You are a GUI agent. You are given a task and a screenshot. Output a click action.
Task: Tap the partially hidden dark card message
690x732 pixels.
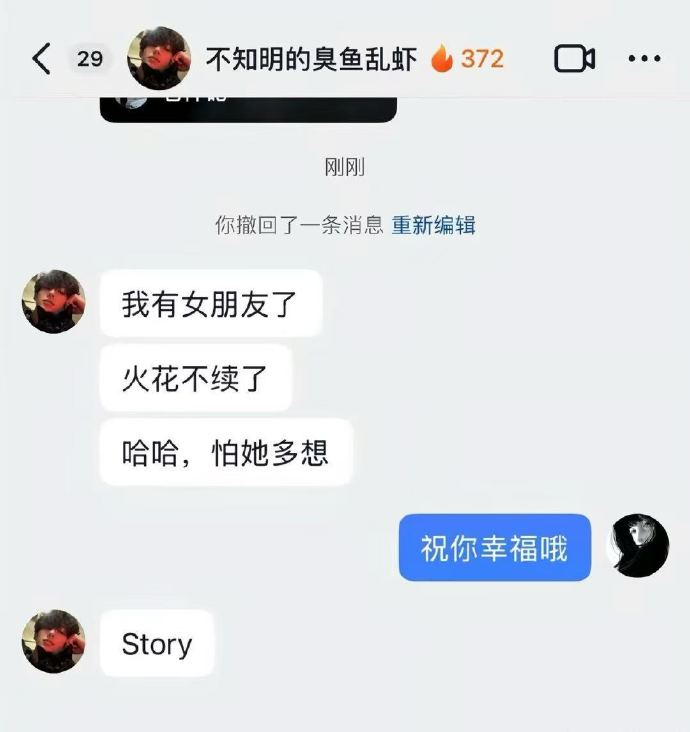248,110
